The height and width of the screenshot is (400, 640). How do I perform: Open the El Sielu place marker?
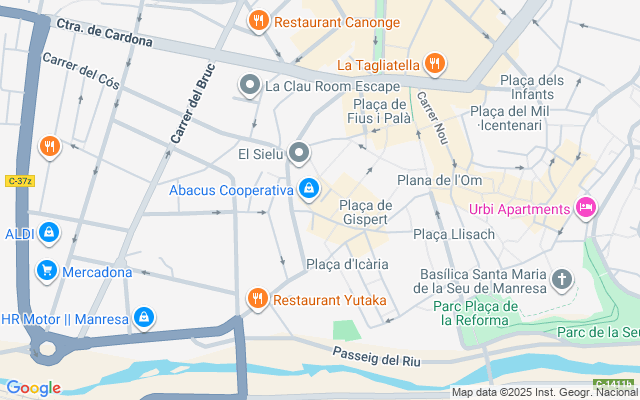tap(299, 153)
